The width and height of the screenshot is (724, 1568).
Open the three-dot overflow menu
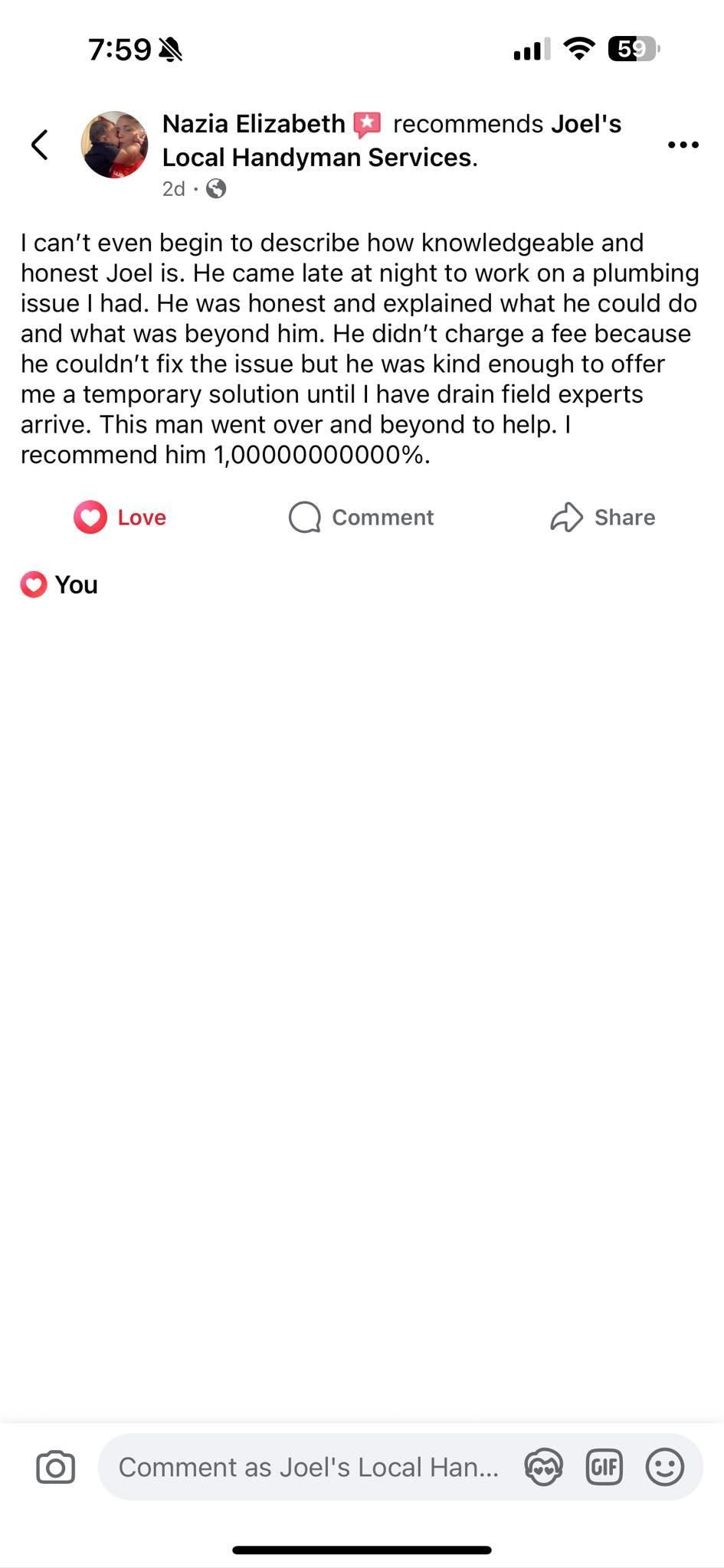[683, 145]
